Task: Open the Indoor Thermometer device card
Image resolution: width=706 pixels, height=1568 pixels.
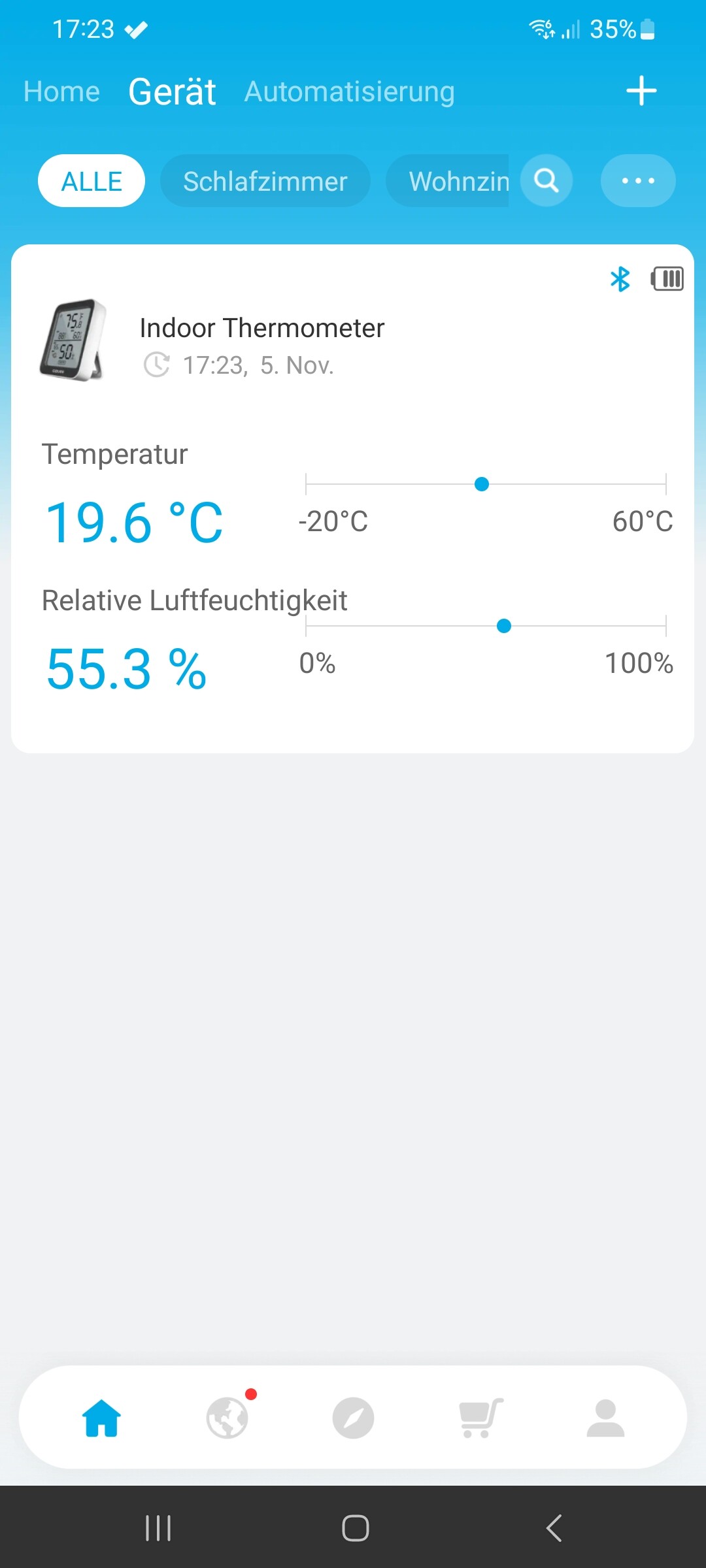Action: pos(352,498)
